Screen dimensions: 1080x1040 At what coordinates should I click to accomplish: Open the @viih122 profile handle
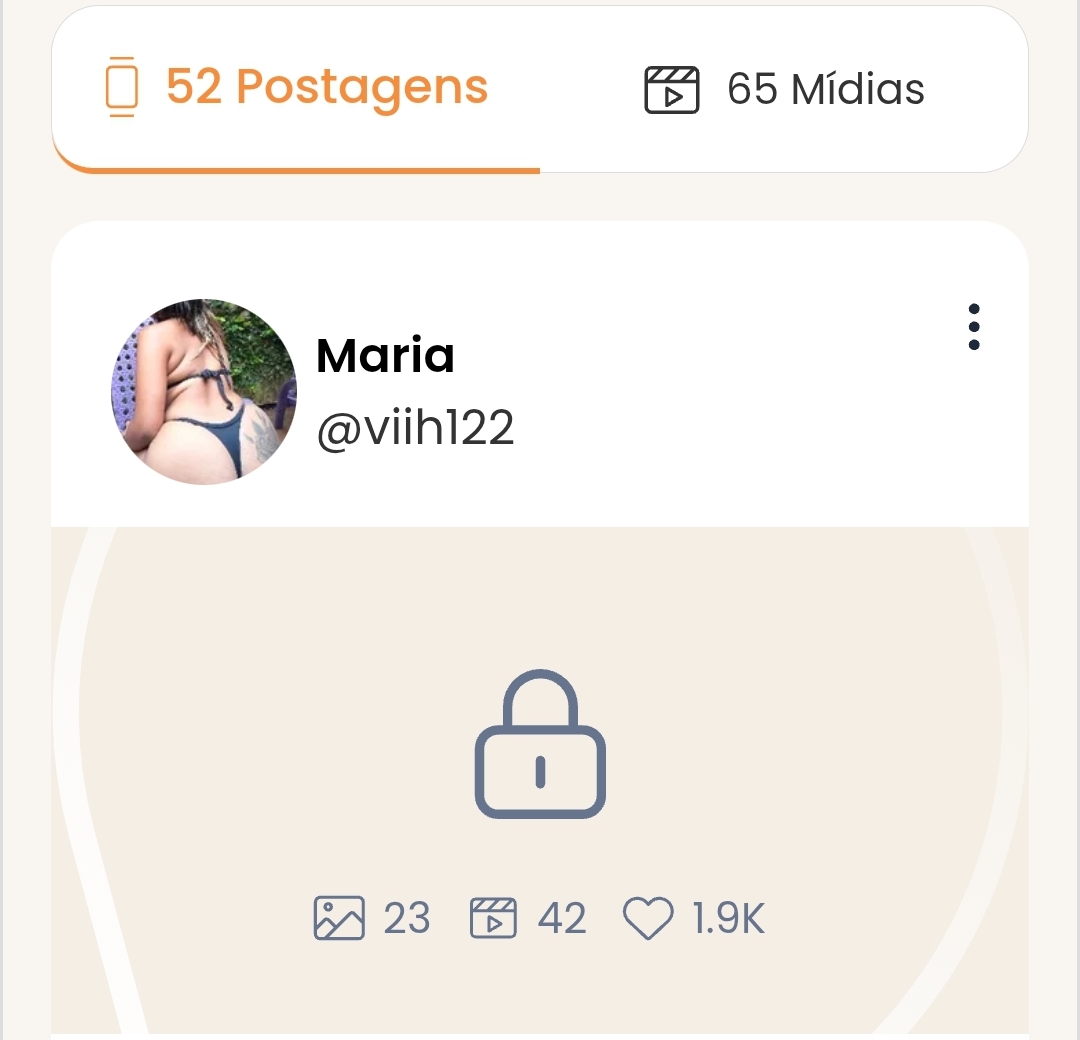415,429
